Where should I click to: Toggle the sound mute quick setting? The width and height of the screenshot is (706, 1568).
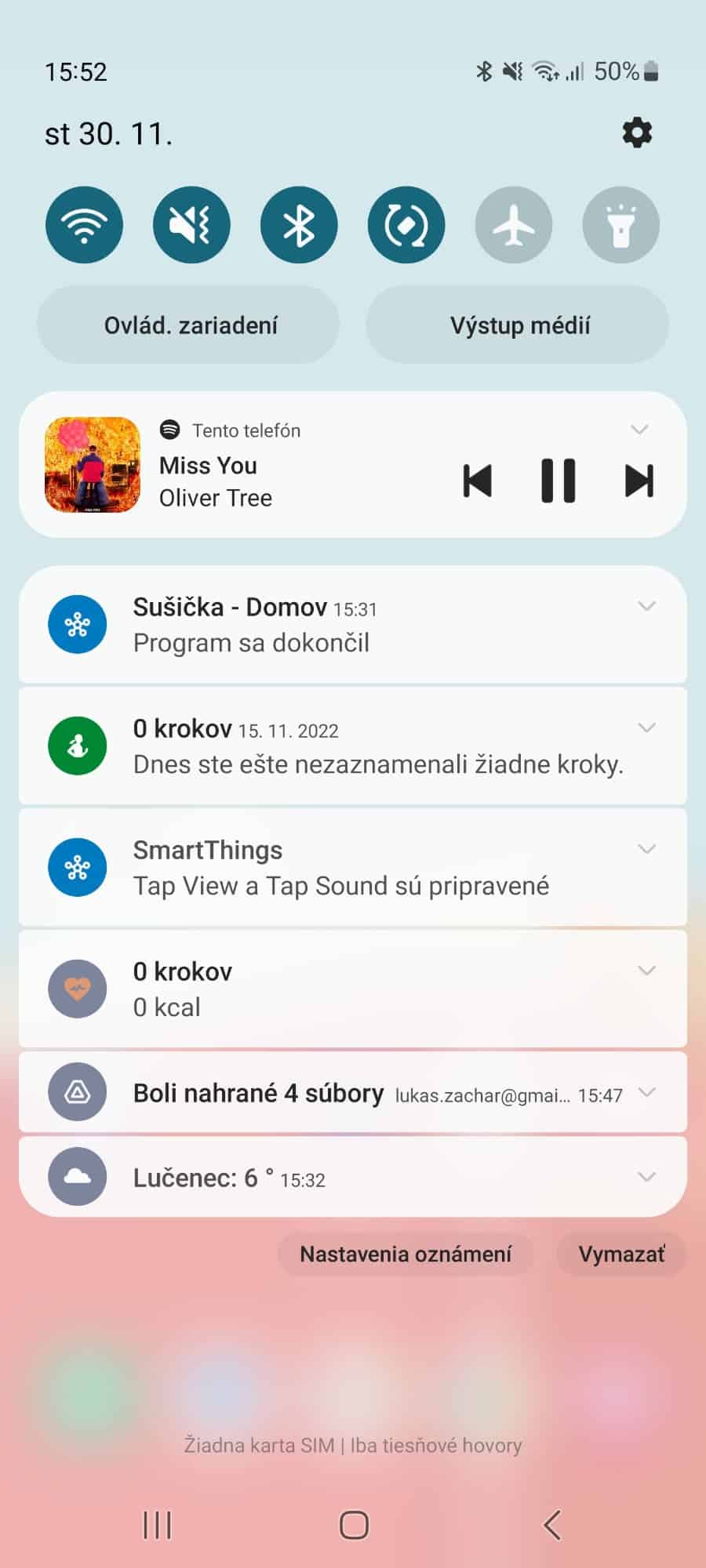click(x=191, y=225)
